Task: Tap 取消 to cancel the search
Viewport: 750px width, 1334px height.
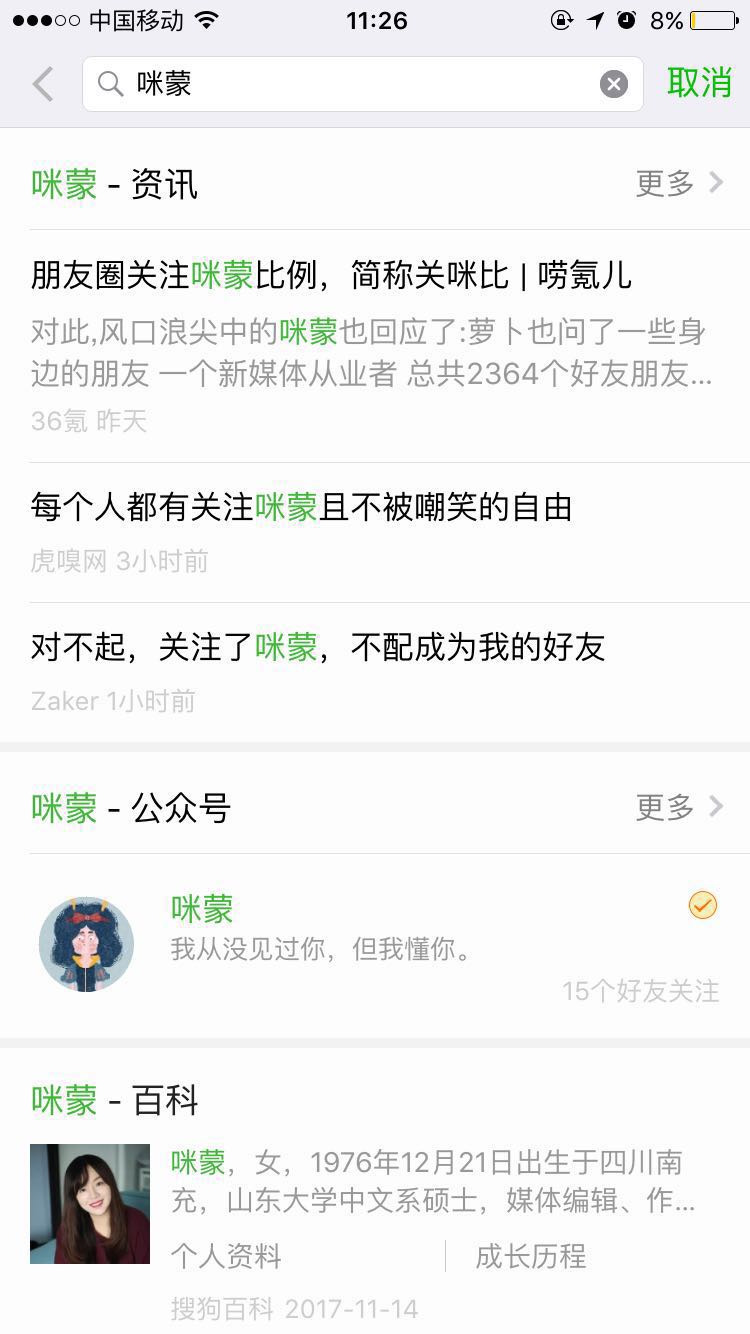Action: point(700,84)
